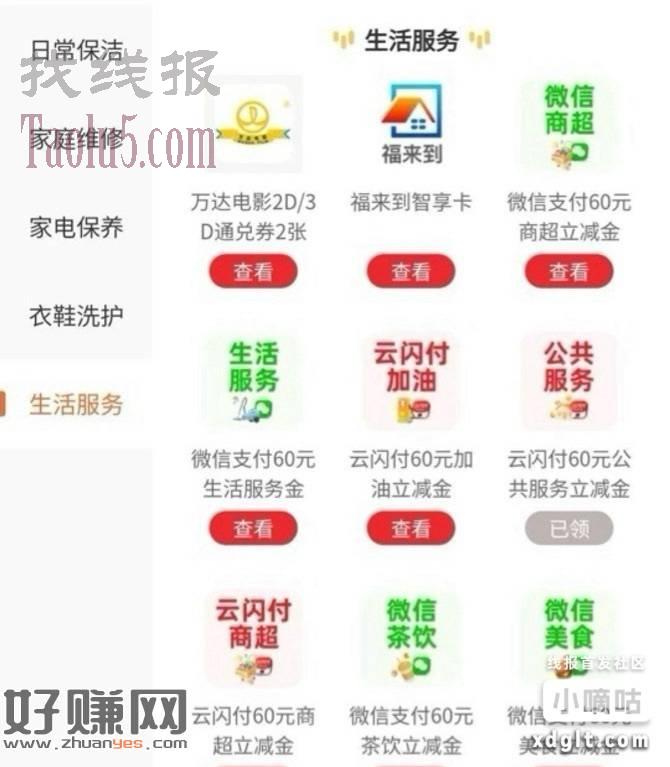The height and width of the screenshot is (767, 670).
Task: Tap 查看 for 微信支付60元商超立减金
Action: (568, 271)
